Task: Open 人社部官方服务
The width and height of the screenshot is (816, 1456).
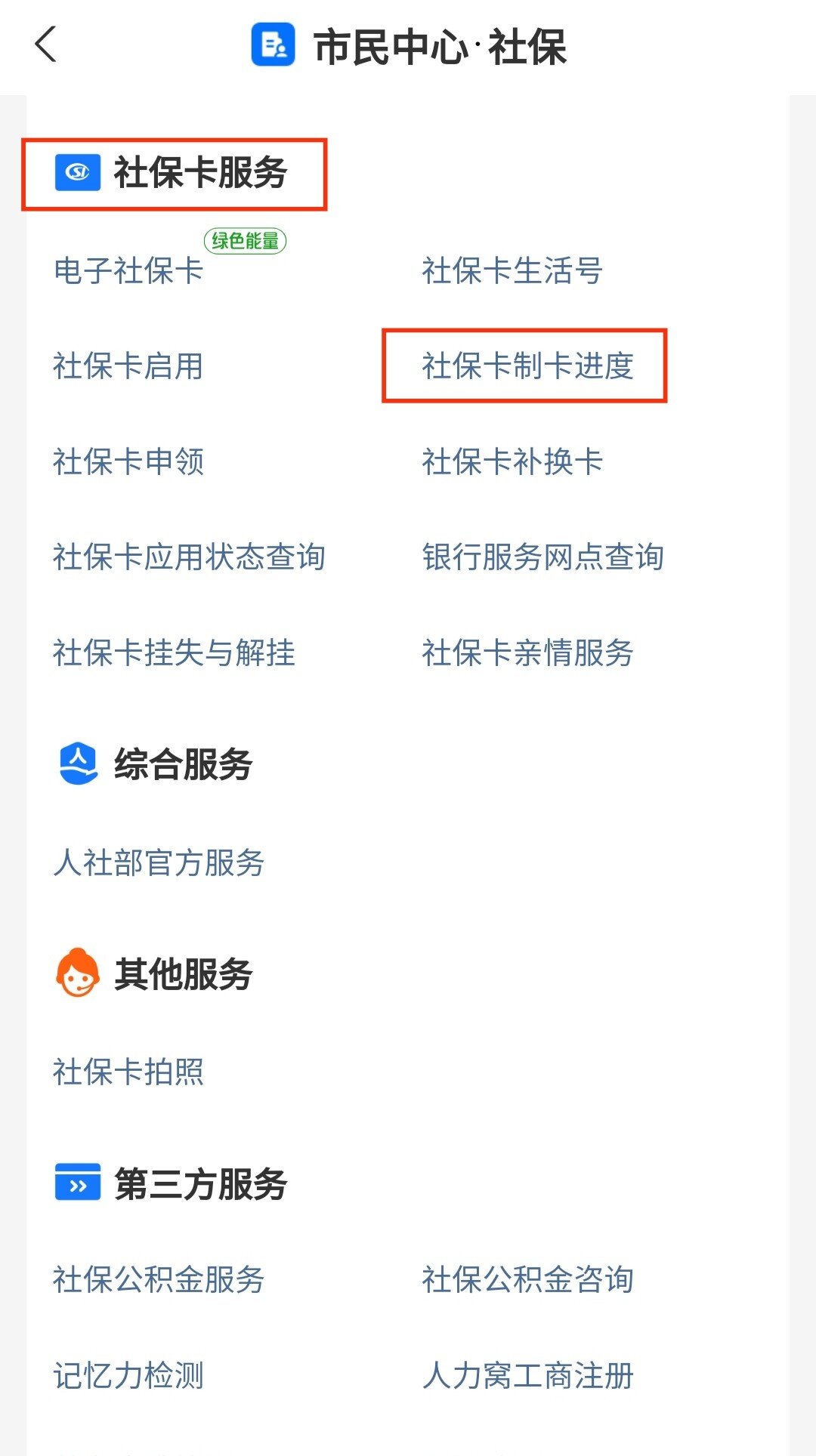Action: [159, 862]
